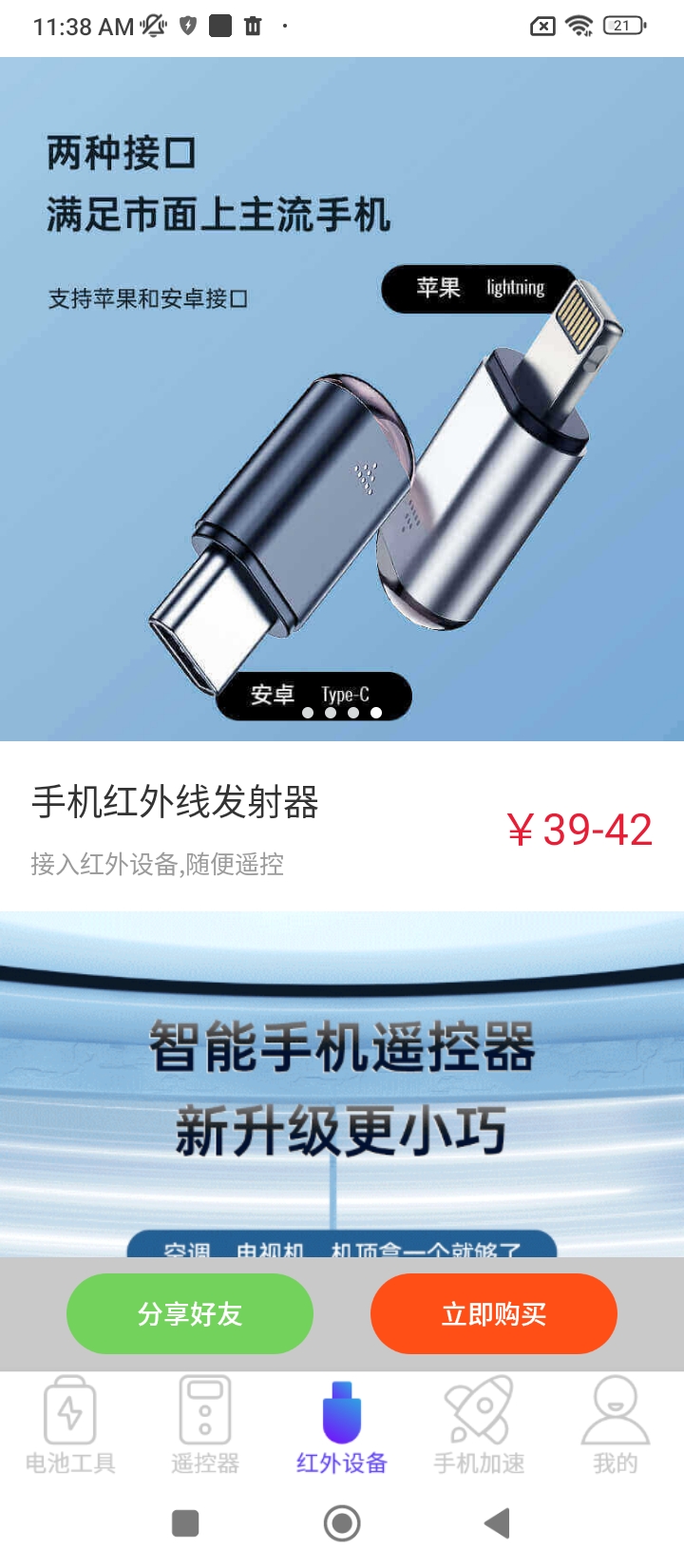Tap the 分享好友 share button
The height and width of the screenshot is (1568, 684).
pyautogui.click(x=190, y=1313)
